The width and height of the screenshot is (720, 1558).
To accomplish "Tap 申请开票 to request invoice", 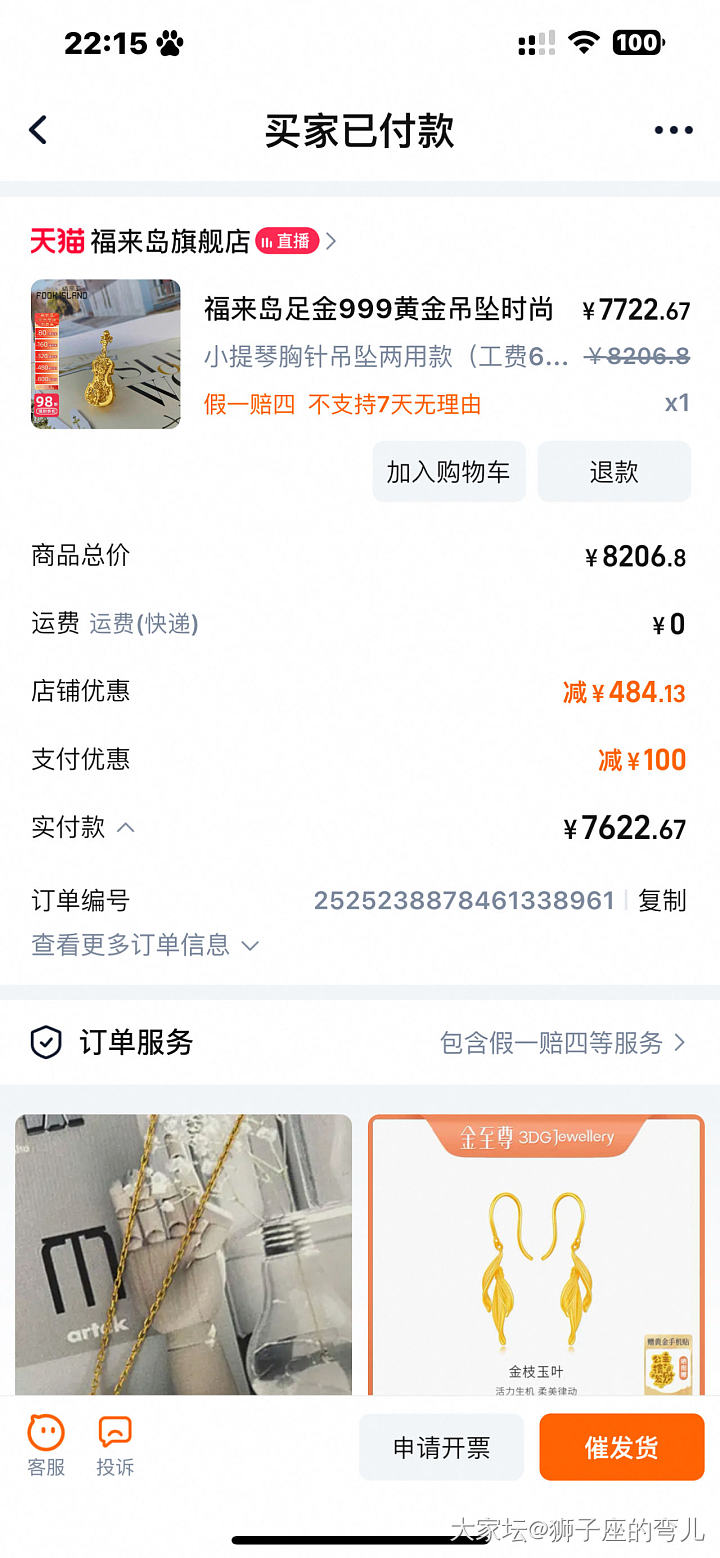I will (441, 1447).
